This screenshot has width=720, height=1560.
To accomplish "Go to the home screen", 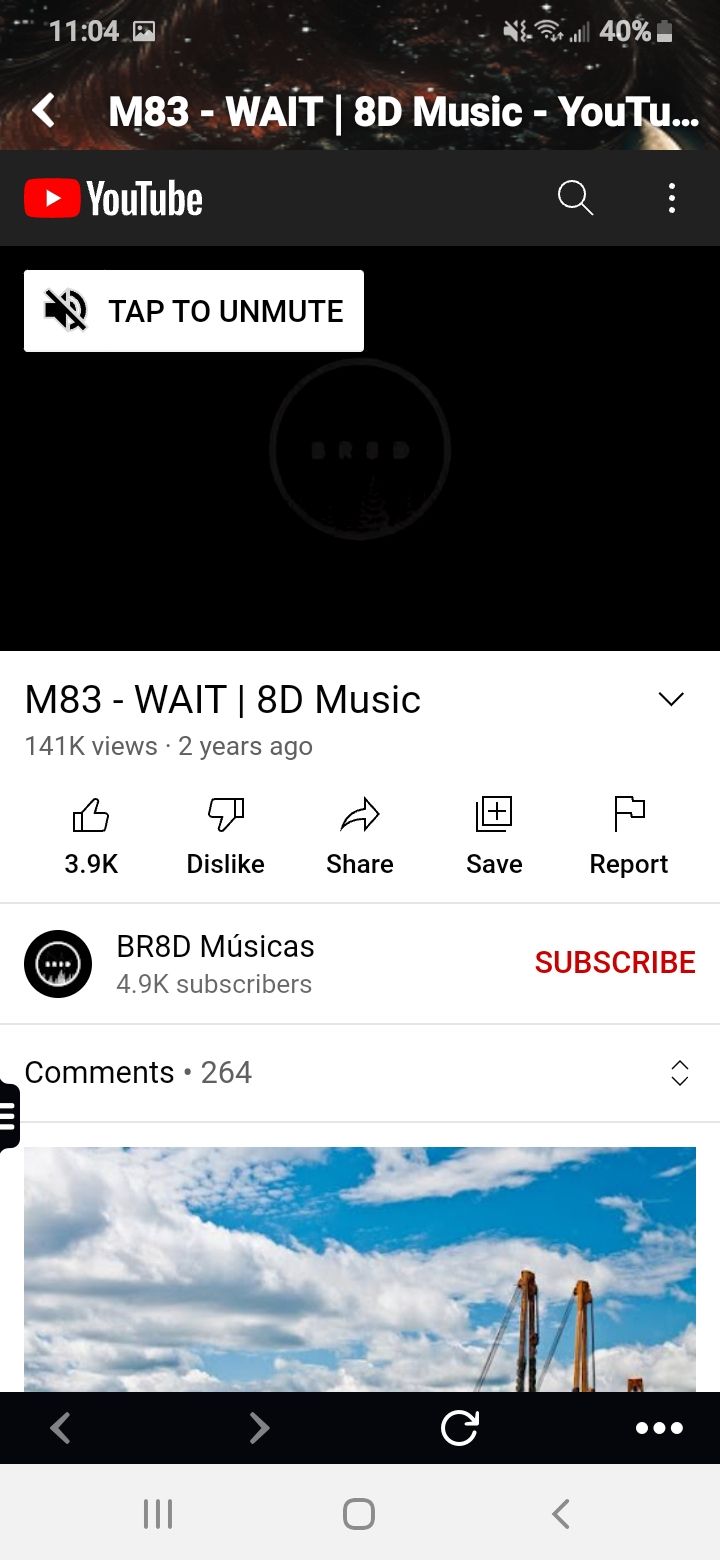I will pos(359,1514).
